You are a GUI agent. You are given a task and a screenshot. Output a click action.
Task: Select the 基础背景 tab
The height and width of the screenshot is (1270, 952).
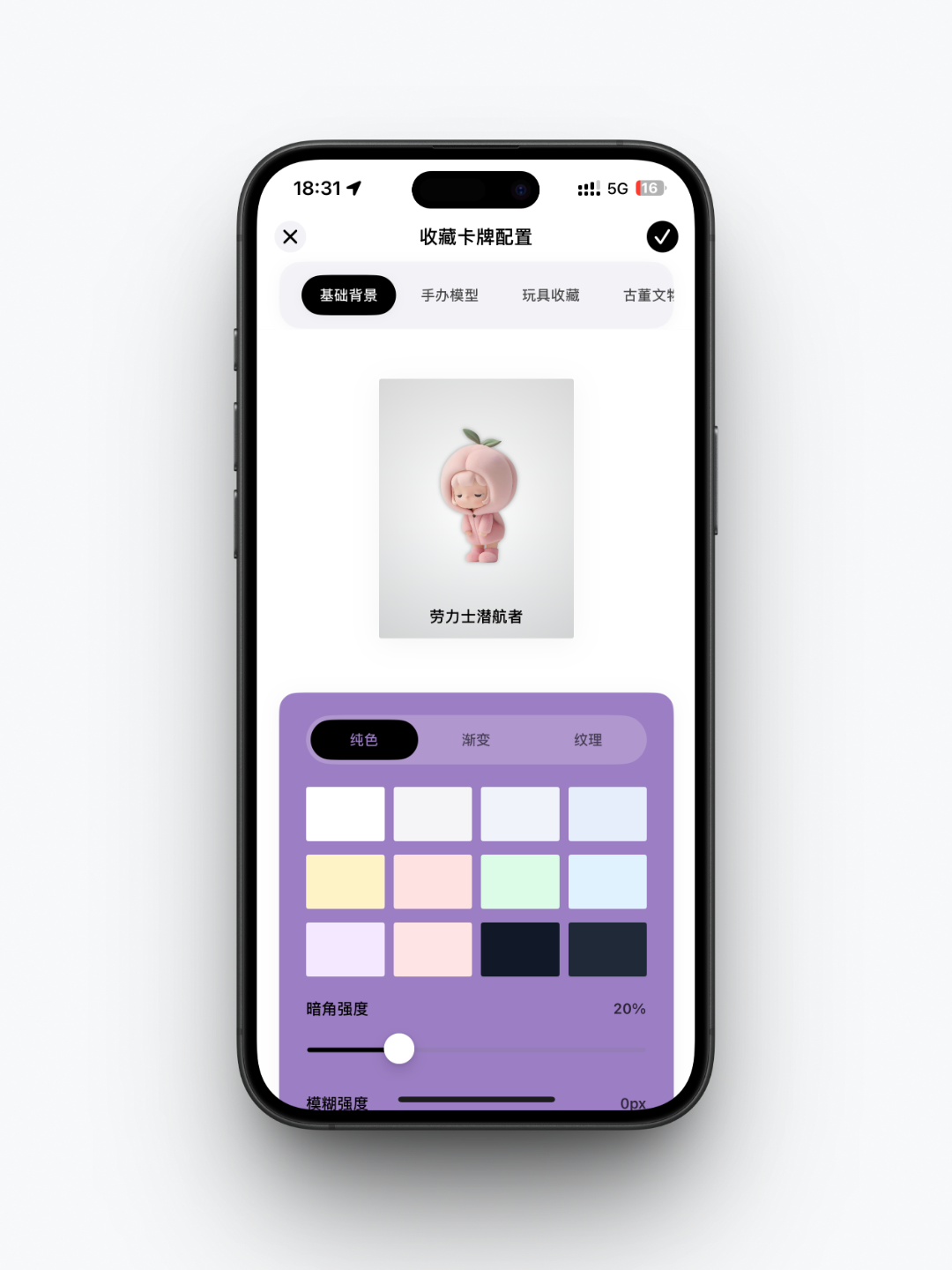[x=348, y=295]
